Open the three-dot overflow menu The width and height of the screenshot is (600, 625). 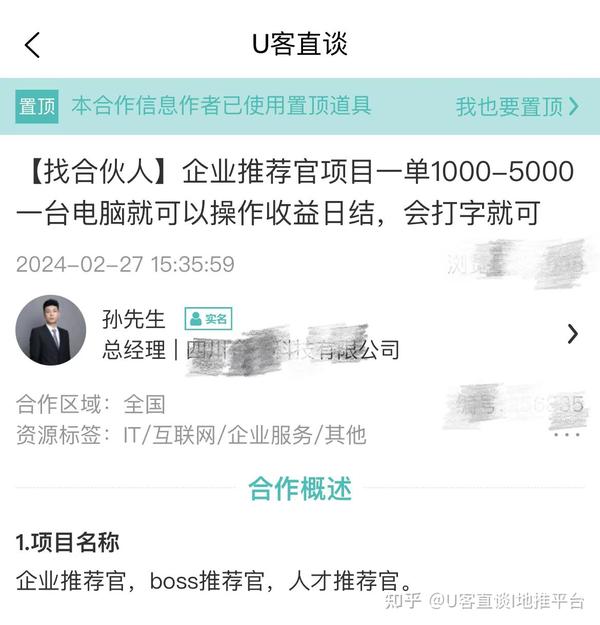click(x=566, y=435)
